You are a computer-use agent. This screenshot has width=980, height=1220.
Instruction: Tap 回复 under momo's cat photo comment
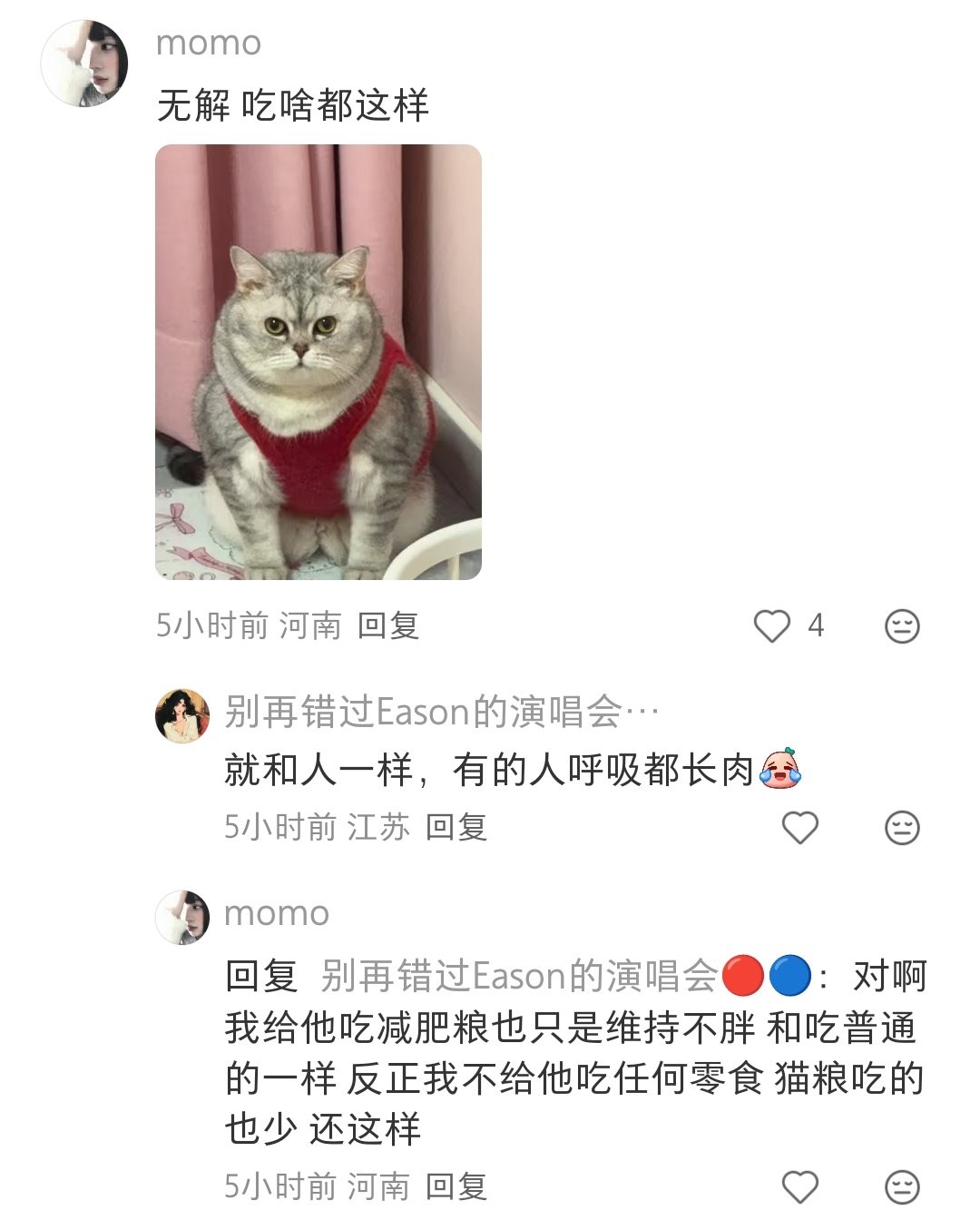point(387,625)
